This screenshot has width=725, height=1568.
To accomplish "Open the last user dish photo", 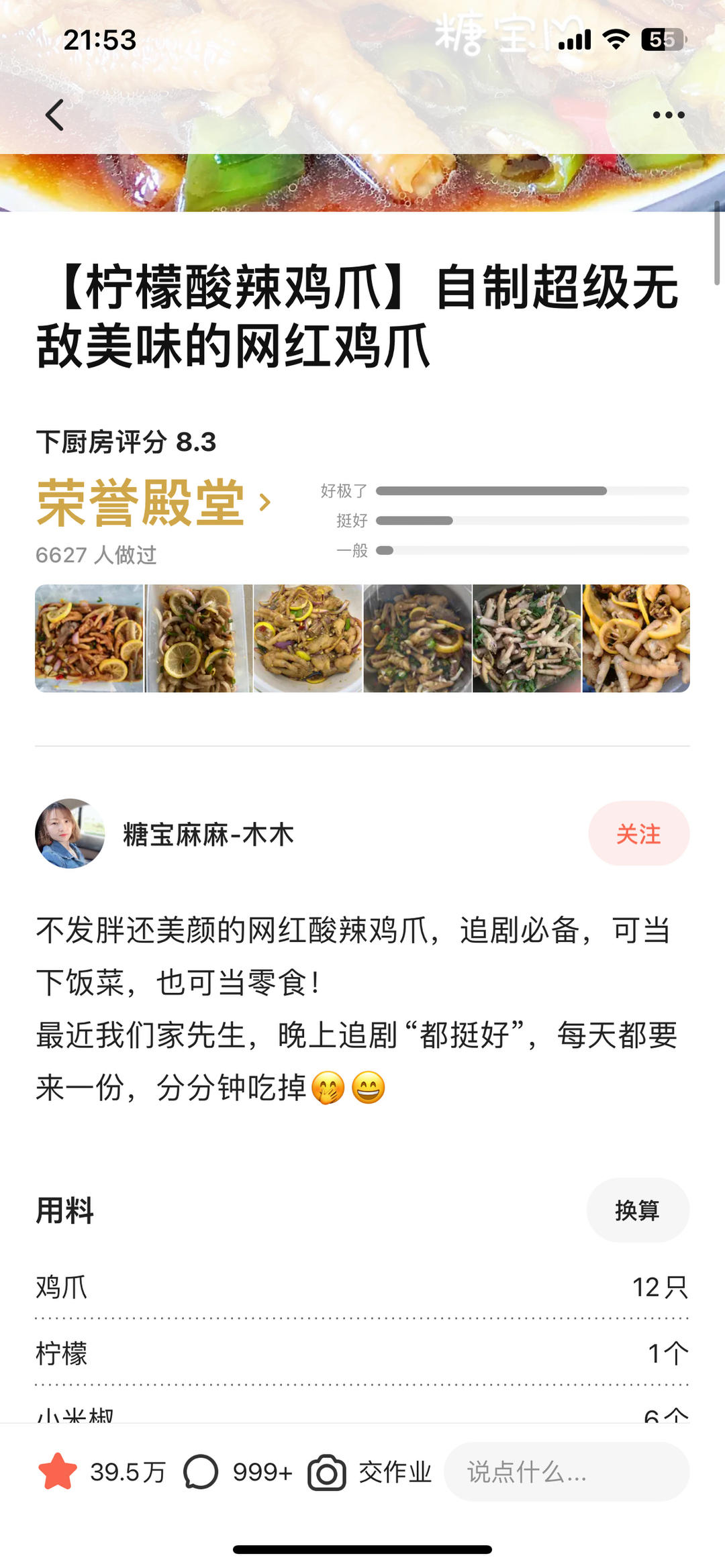I will pyautogui.click(x=636, y=638).
